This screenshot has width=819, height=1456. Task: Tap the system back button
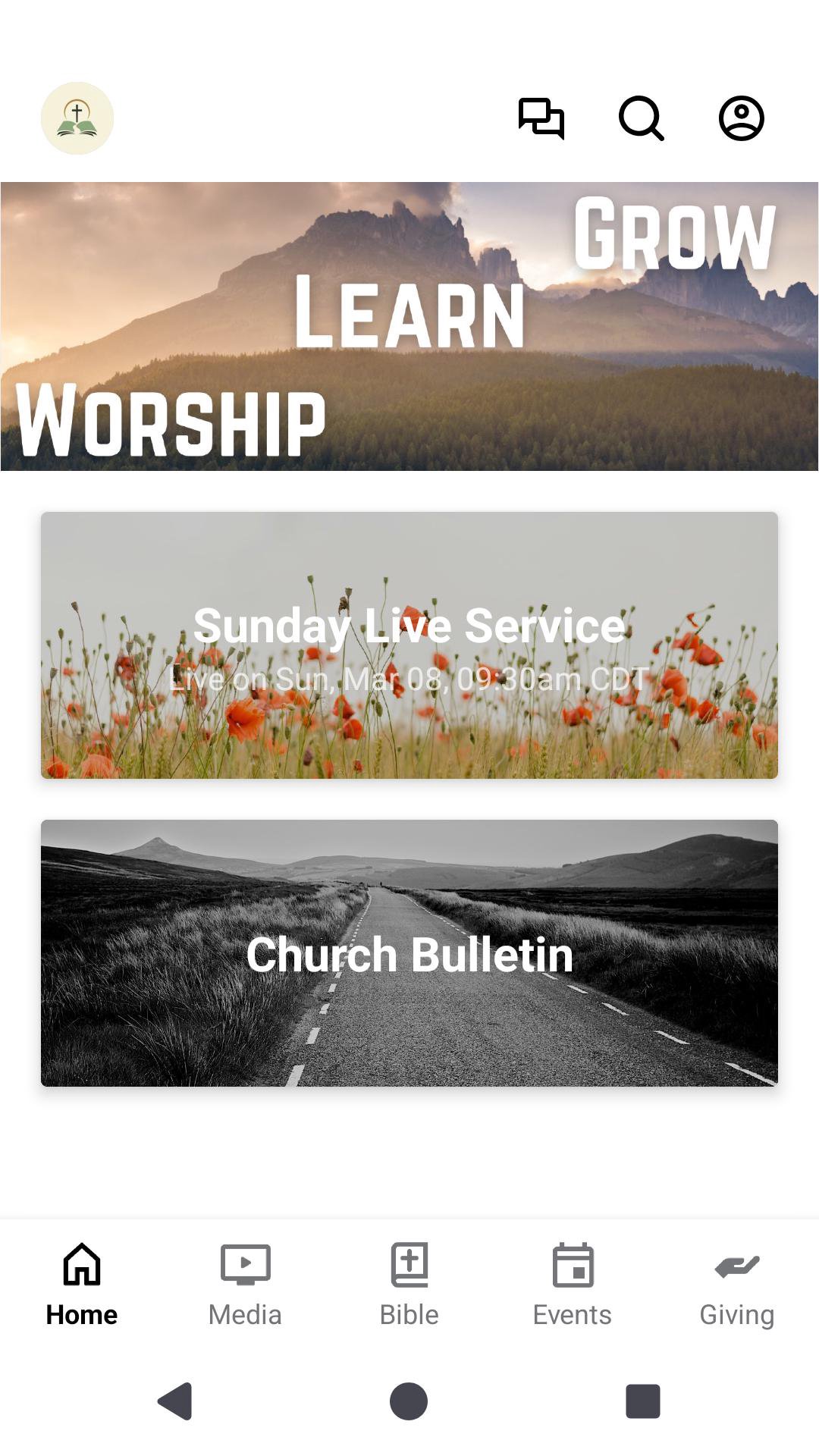175,1401
